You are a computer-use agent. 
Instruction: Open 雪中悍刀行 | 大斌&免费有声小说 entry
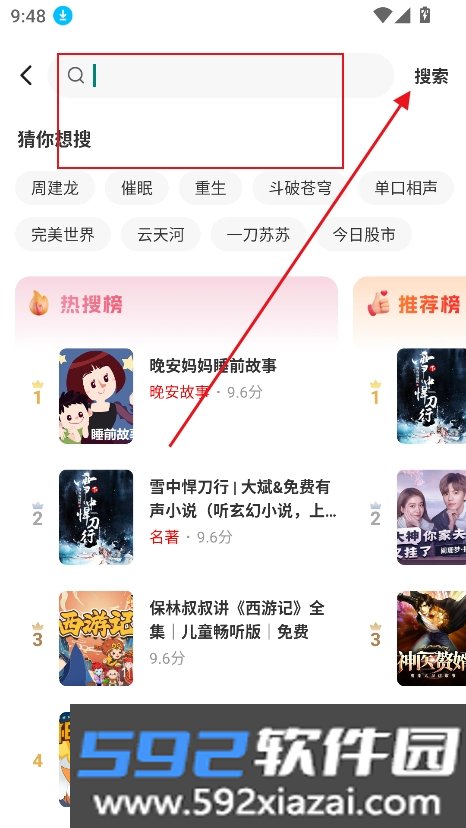pyautogui.click(x=243, y=498)
